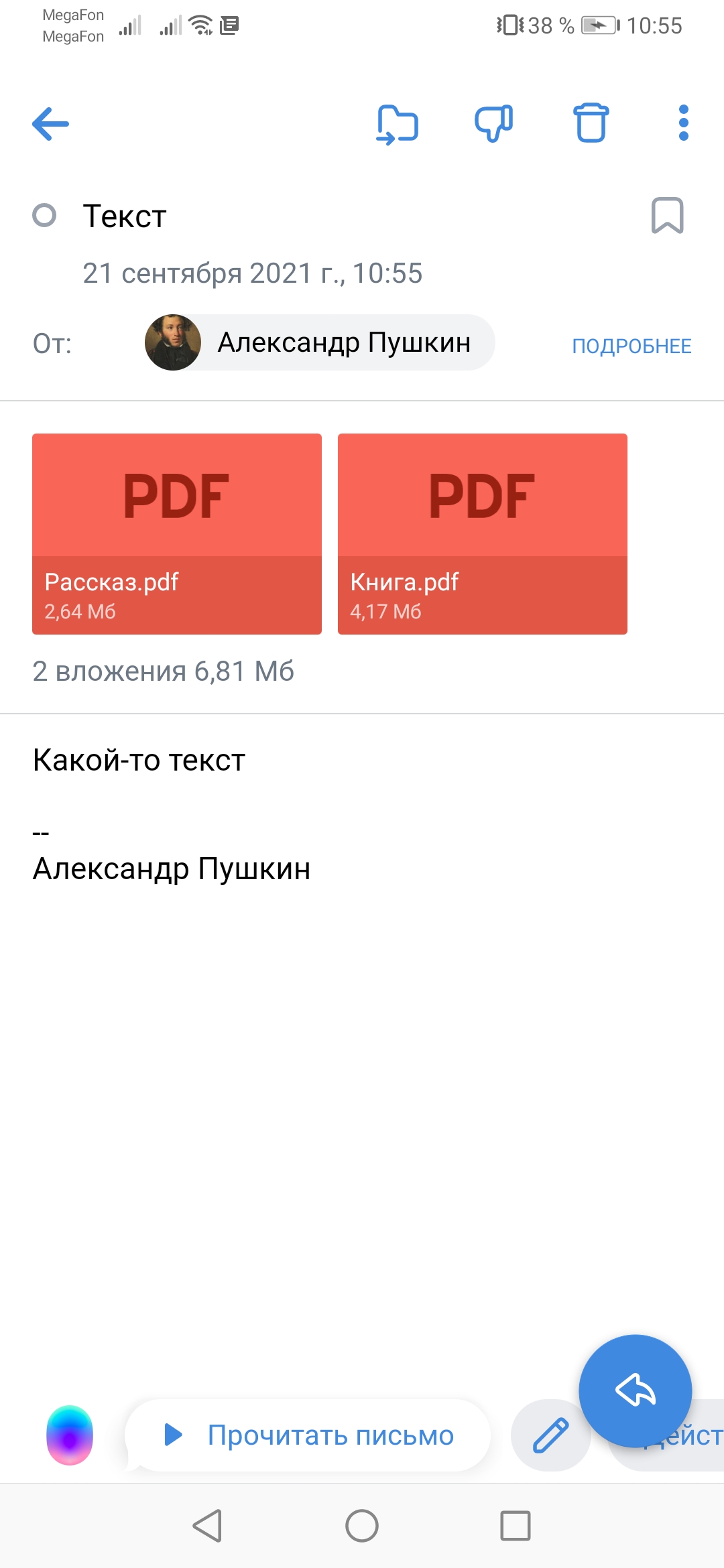Reply using the blue floating button
724x1568 pixels.
[636, 1391]
